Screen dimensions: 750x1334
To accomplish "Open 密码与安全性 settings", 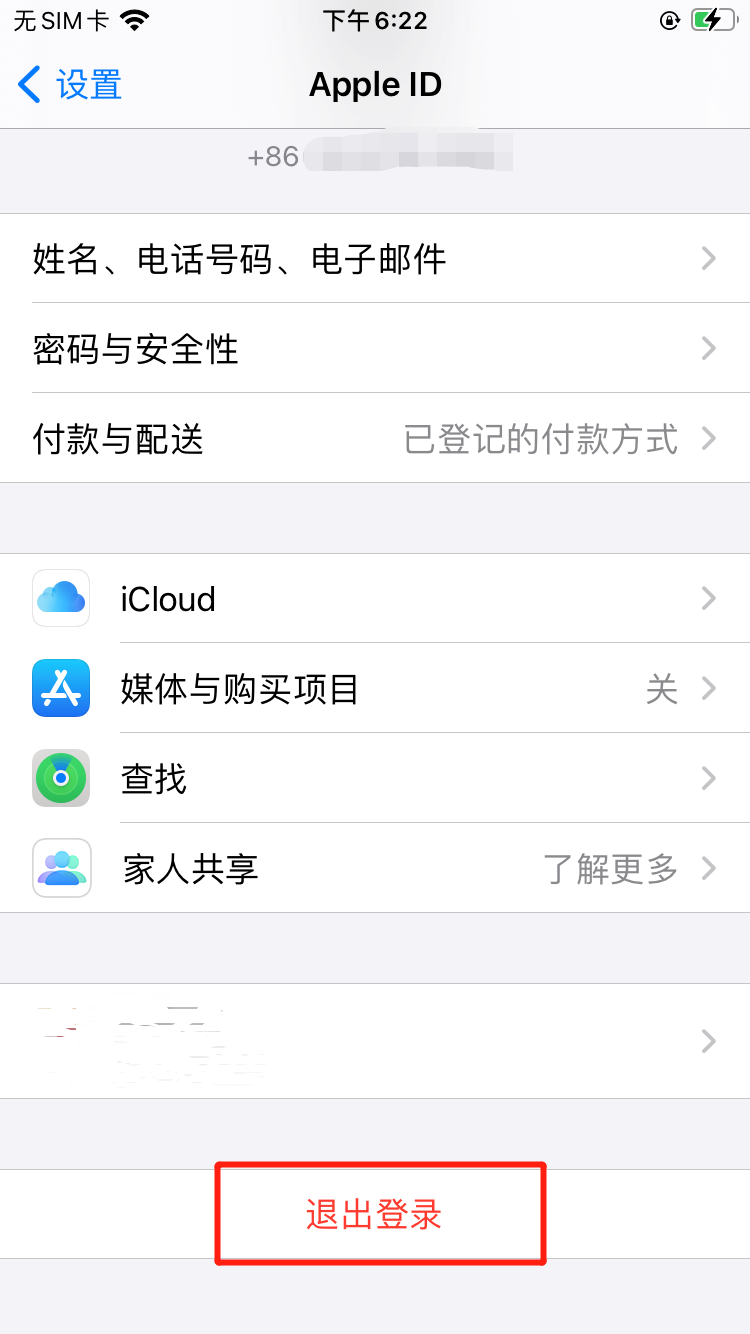I will click(375, 348).
